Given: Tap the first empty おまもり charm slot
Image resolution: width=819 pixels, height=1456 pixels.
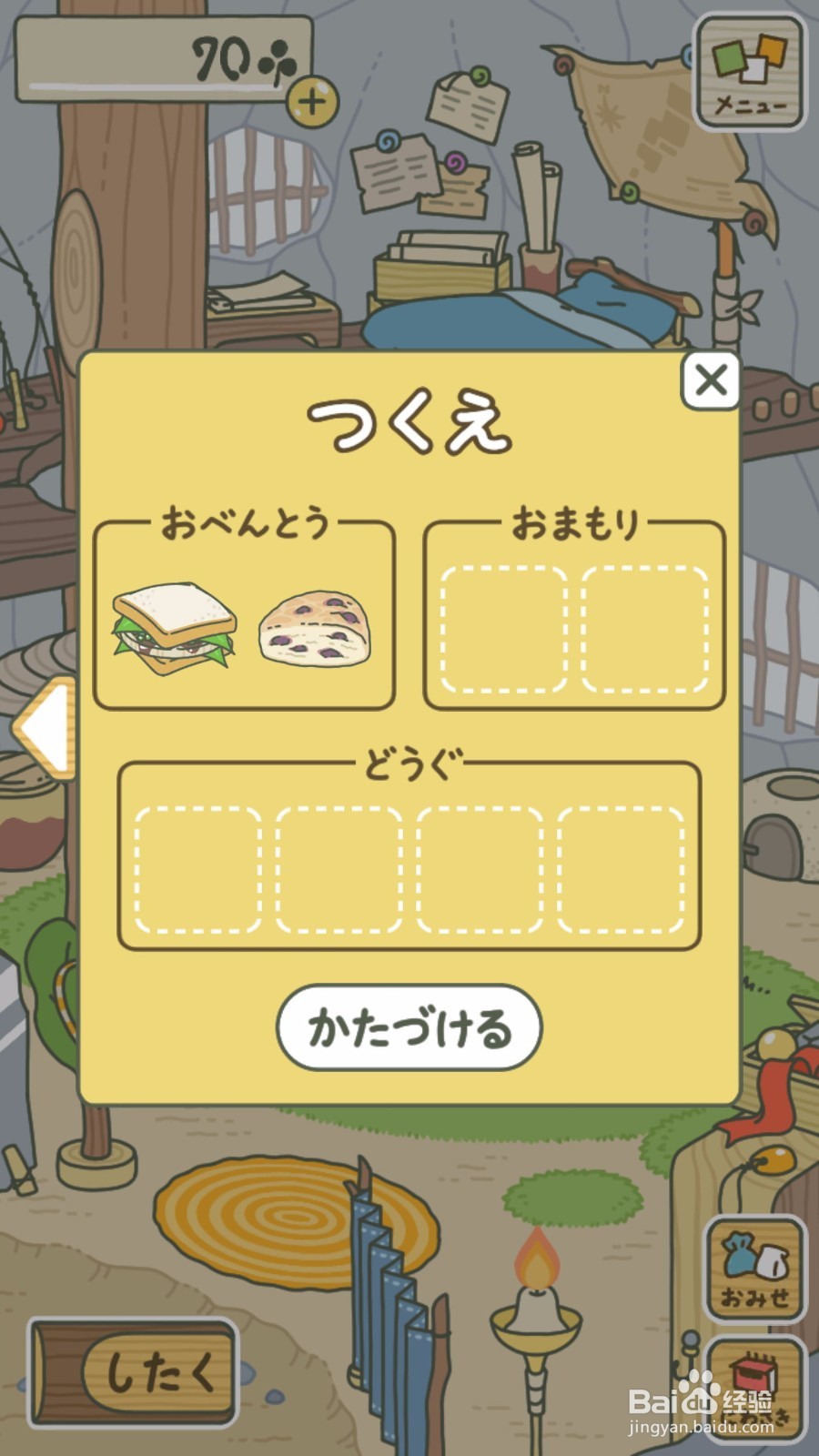Looking at the screenshot, I should click(502, 631).
